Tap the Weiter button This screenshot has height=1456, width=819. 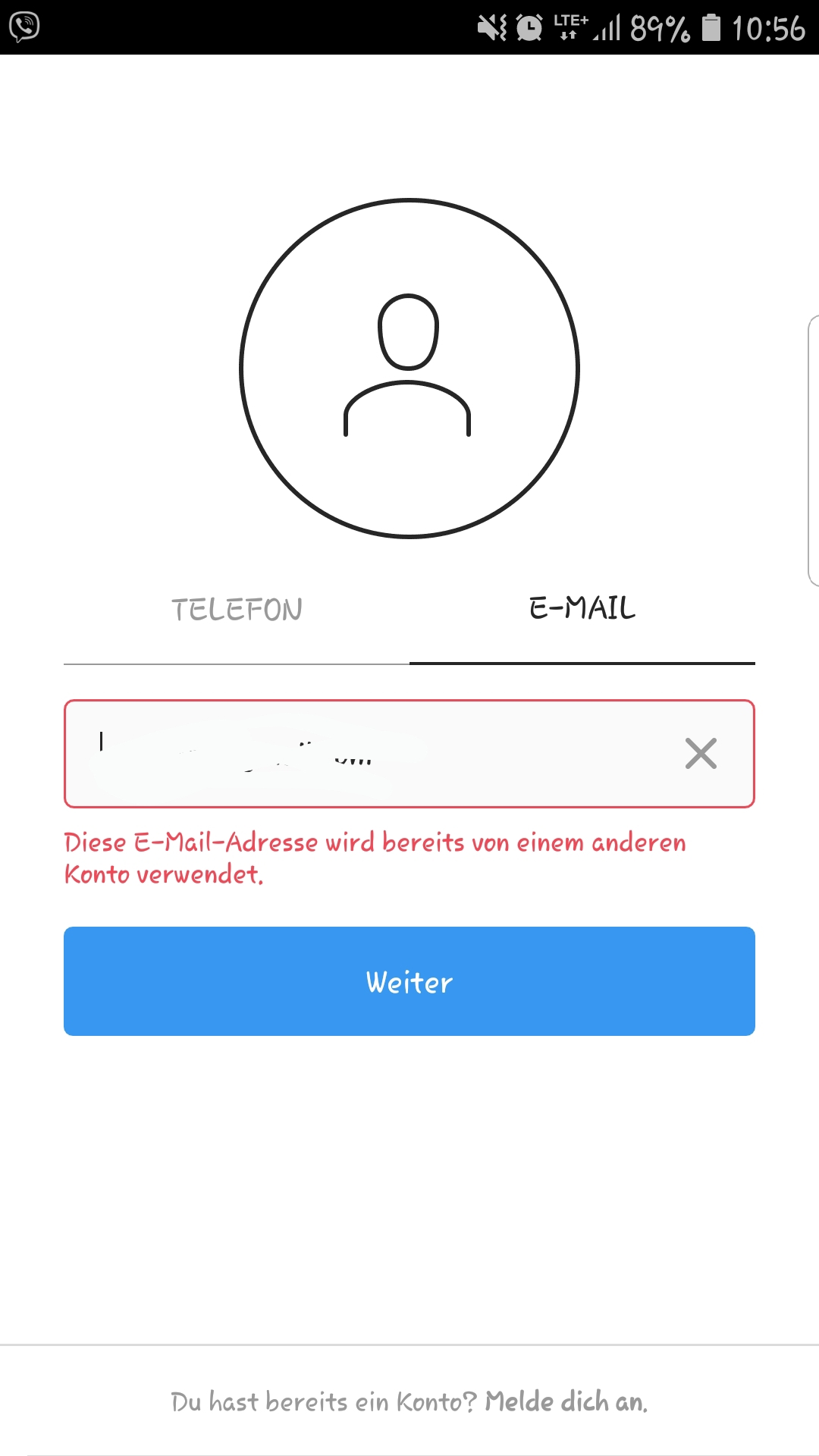point(409,981)
